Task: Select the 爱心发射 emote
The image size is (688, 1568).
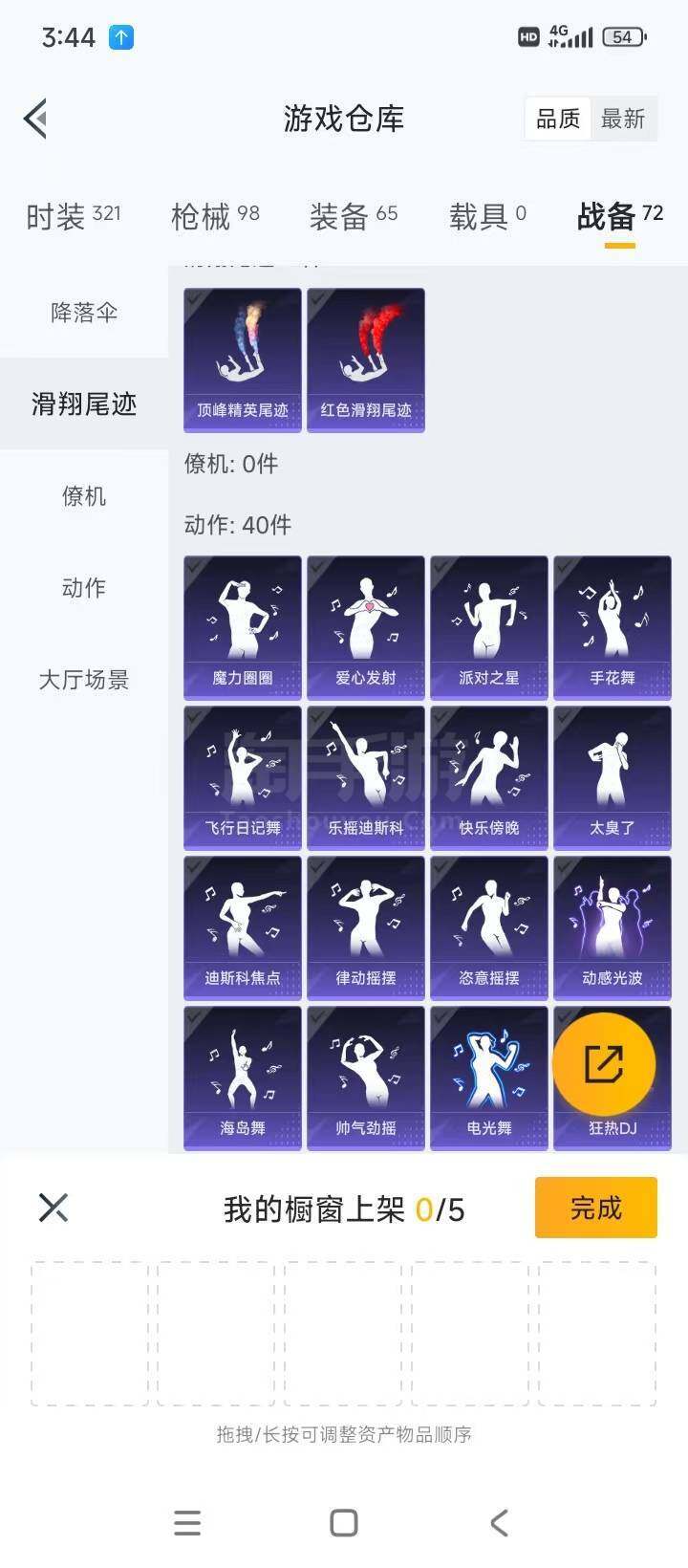Action: point(366,628)
